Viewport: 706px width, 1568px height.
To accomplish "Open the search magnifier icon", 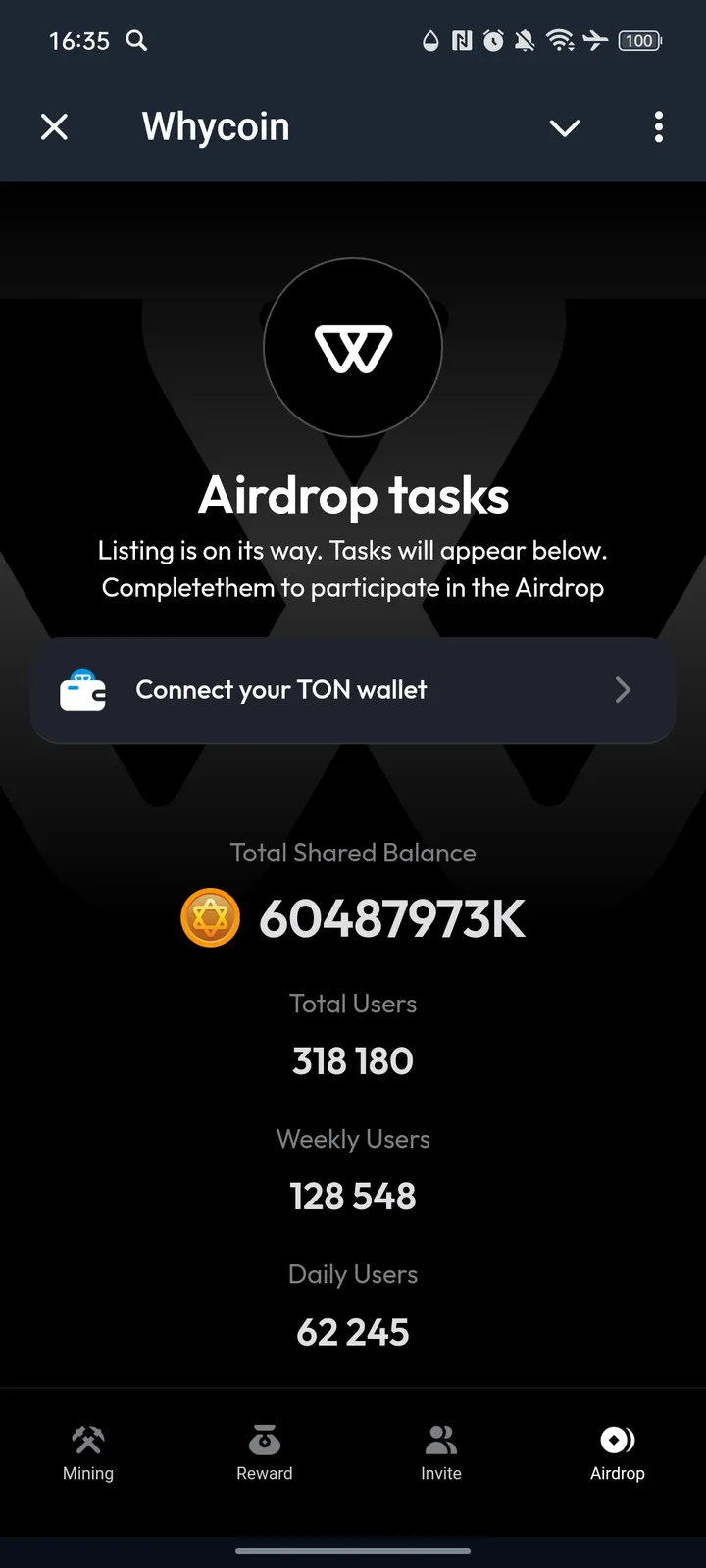I will [137, 41].
